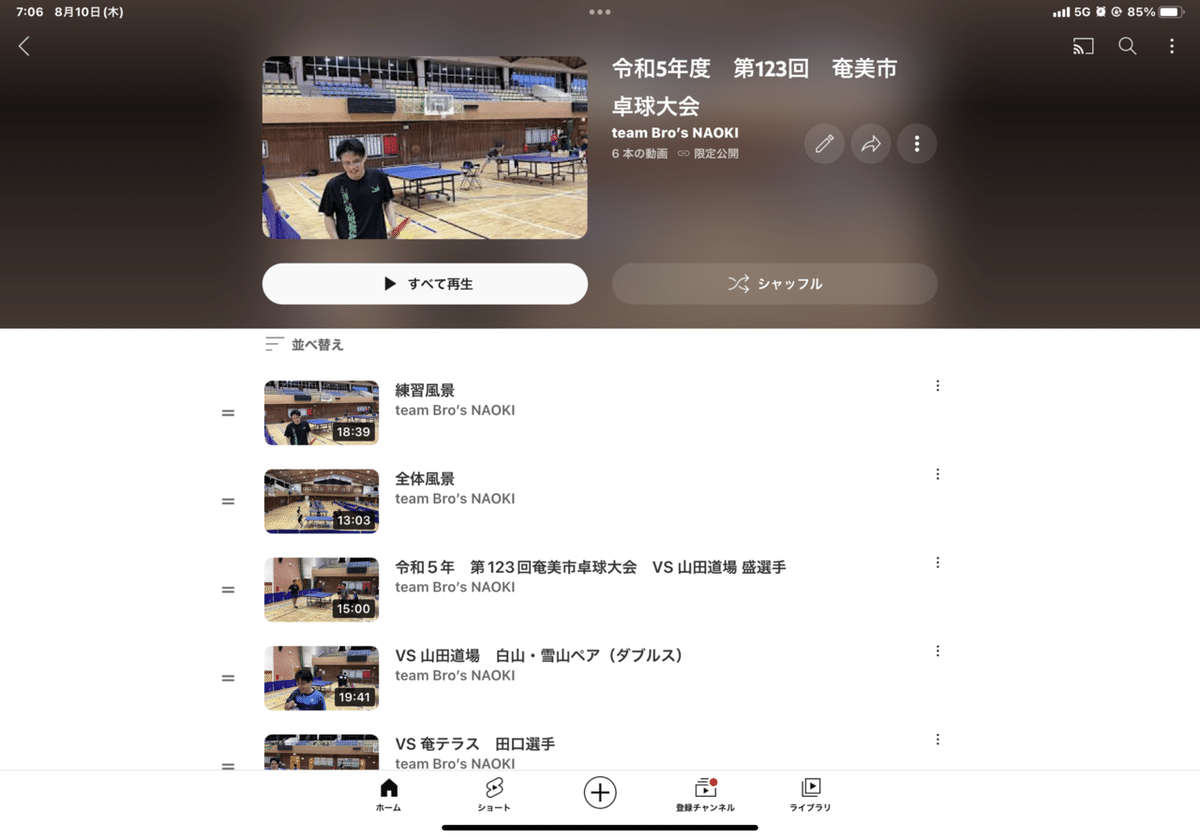Edit the playlist with the pencil icon

[x=824, y=144]
